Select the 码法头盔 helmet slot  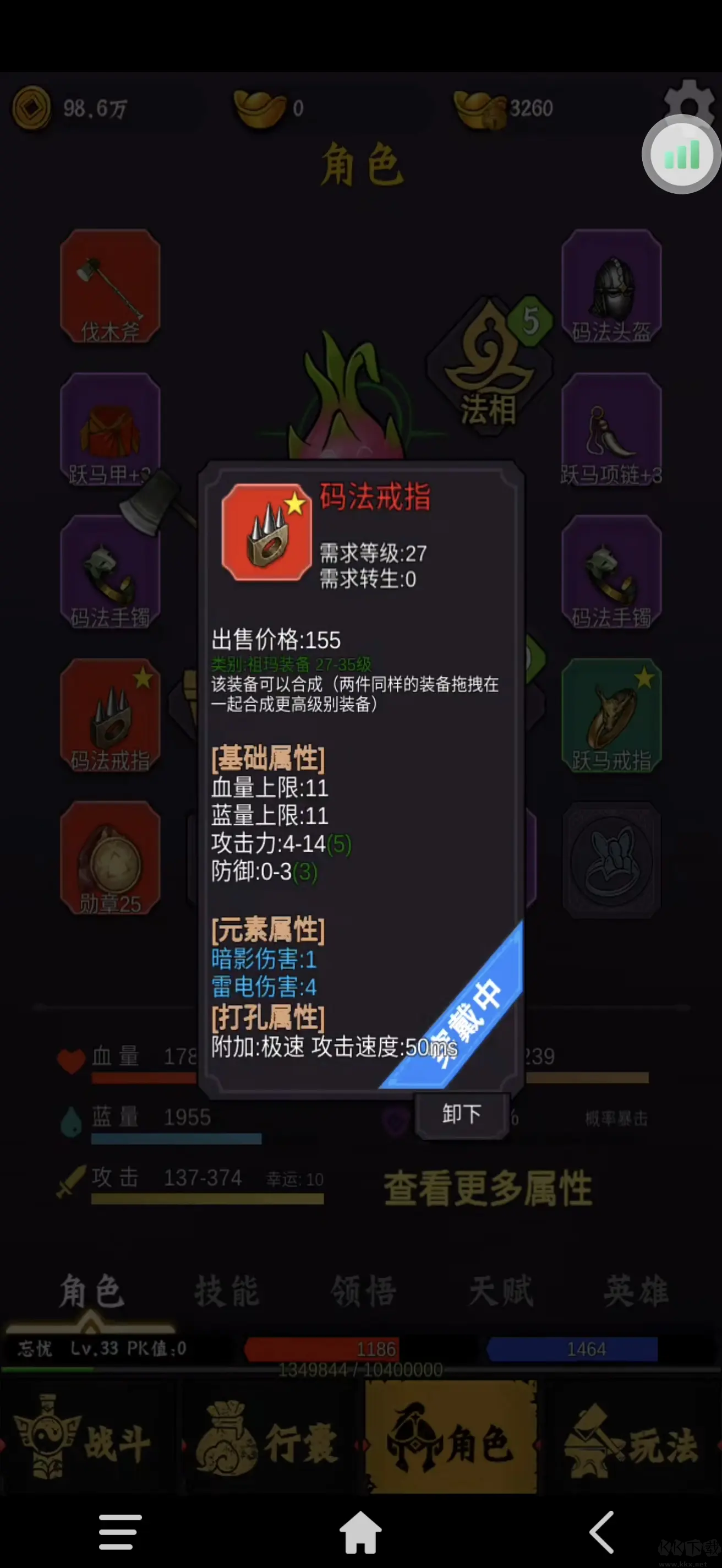(x=611, y=286)
